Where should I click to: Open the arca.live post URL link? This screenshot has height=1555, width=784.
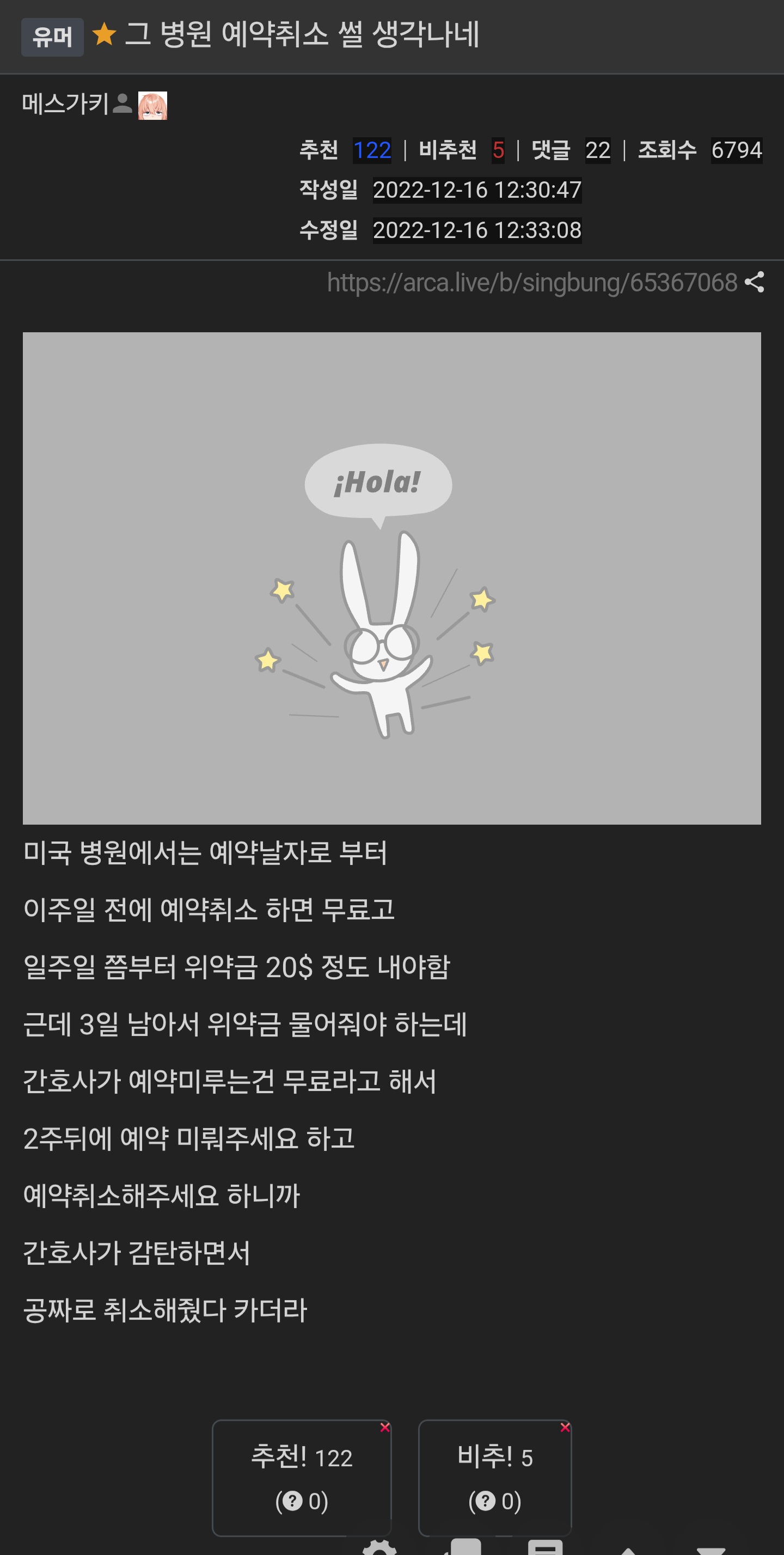pyautogui.click(x=532, y=283)
